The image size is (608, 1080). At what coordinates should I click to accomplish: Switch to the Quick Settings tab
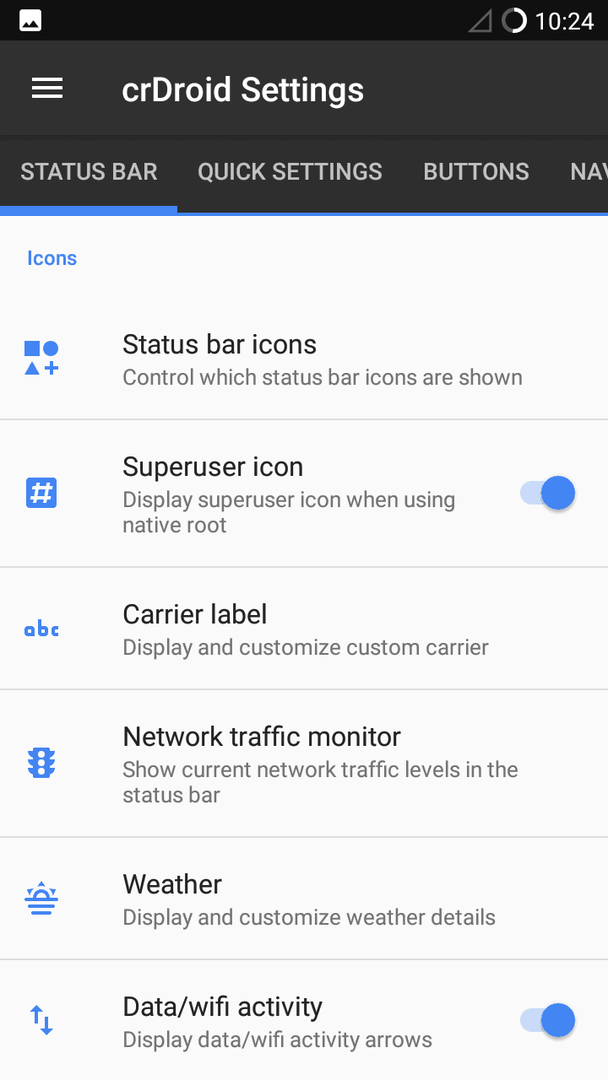[290, 172]
